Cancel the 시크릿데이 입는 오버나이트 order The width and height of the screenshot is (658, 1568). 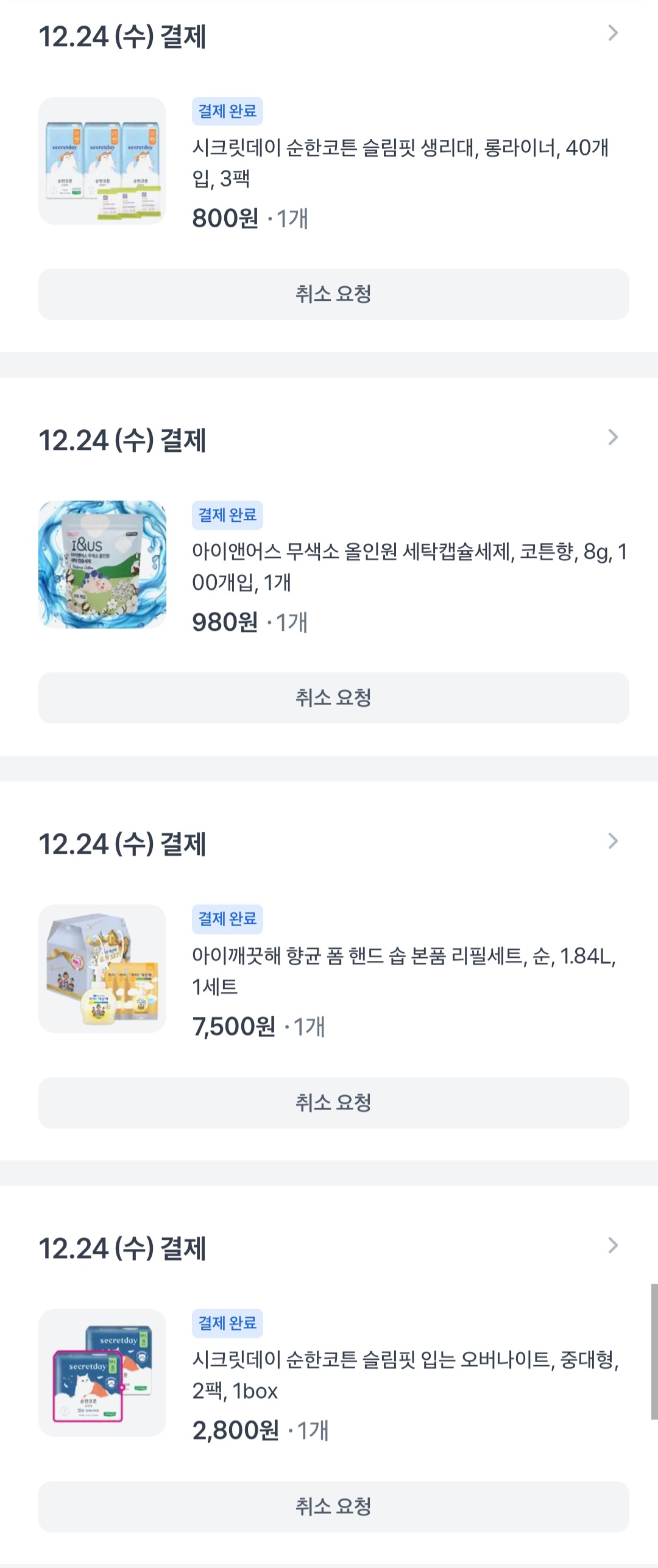333,1506
